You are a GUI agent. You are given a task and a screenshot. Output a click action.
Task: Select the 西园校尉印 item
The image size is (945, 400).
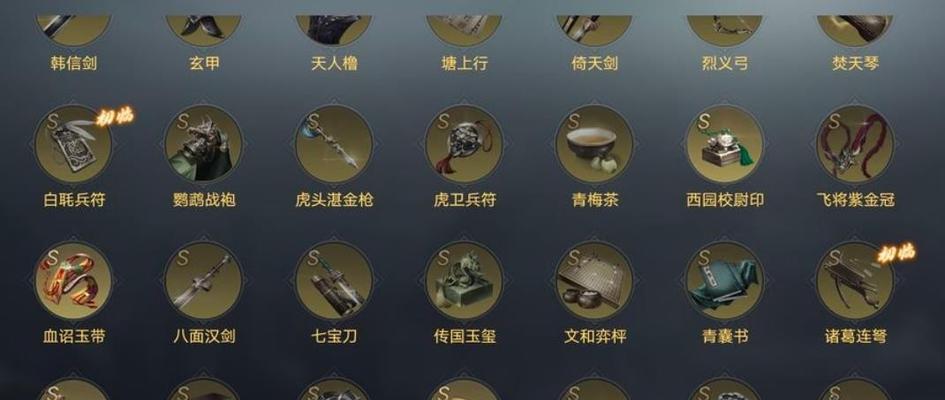click(x=724, y=145)
